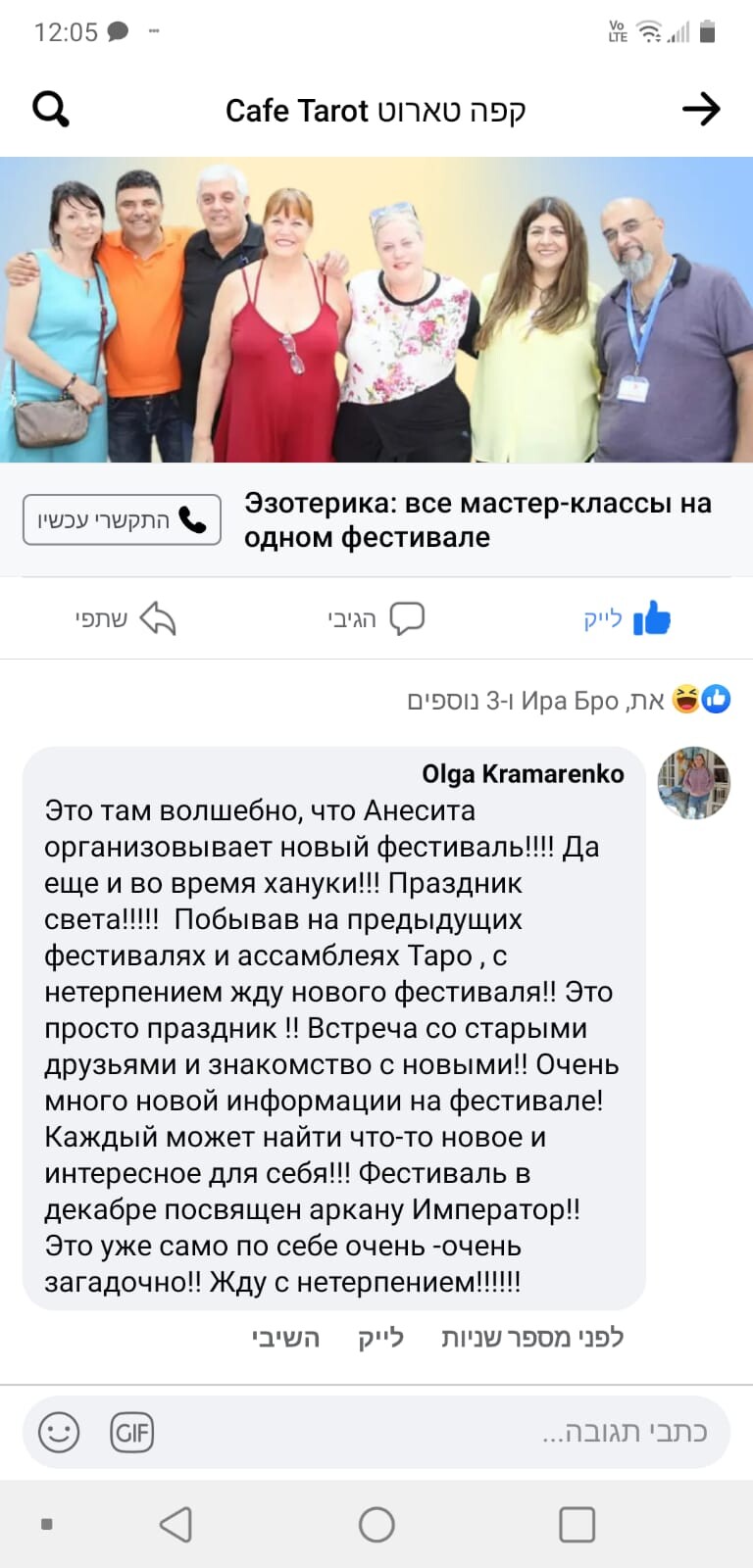
Task: Like Olga Kramarenko's comment
Action: (380, 1338)
